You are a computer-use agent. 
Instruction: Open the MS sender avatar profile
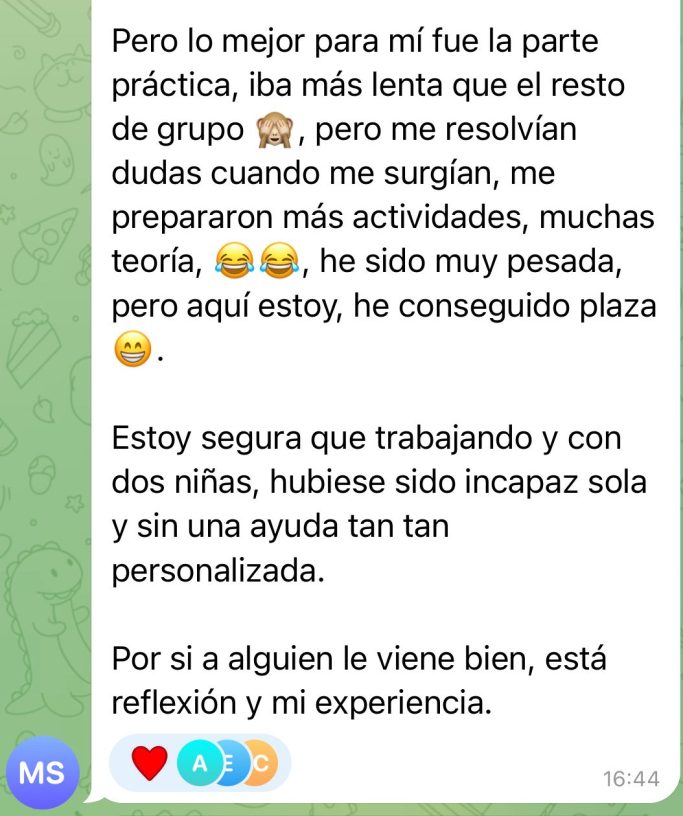[41, 771]
